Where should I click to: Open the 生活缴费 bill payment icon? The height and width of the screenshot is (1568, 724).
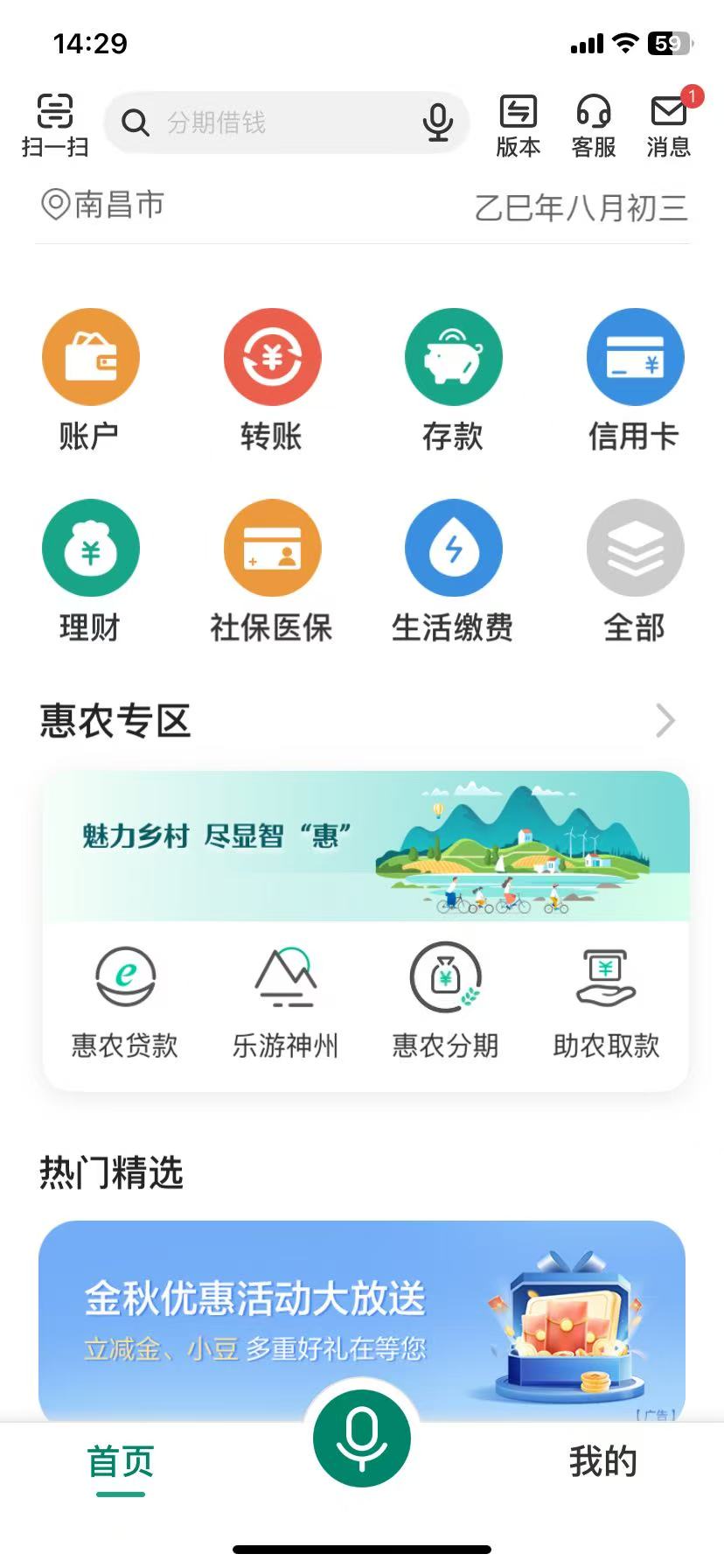pyautogui.click(x=453, y=569)
